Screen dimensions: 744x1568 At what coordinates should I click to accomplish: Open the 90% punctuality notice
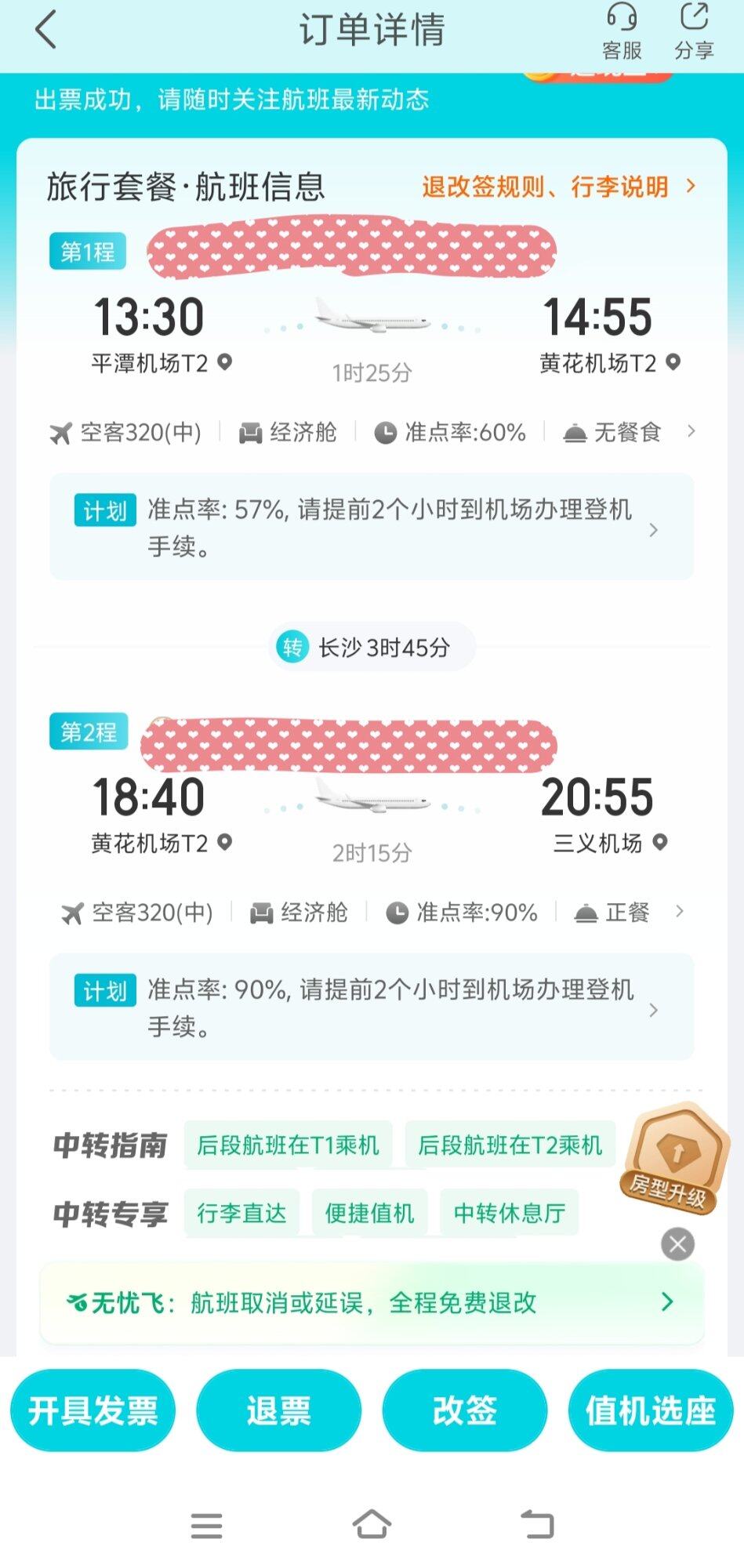pos(372,1007)
